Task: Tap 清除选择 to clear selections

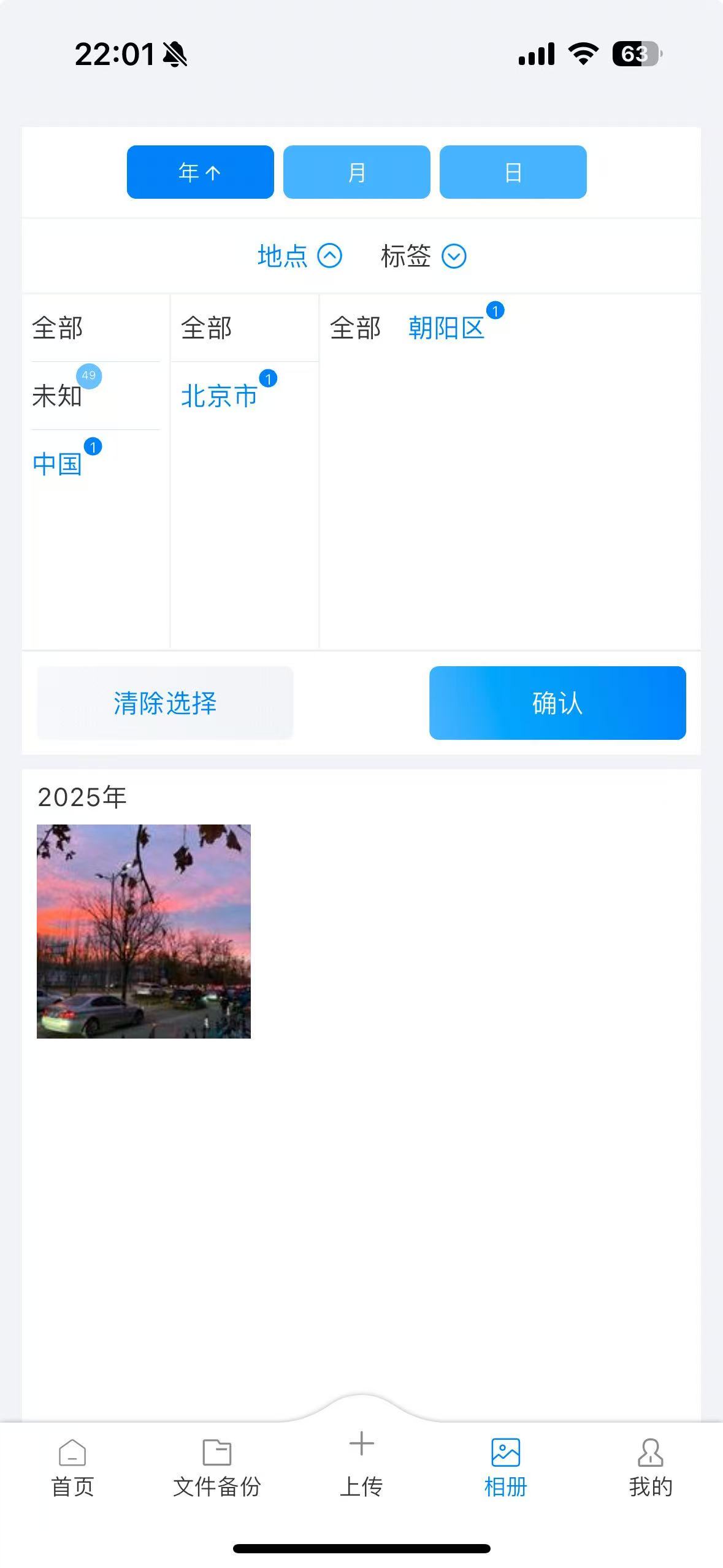Action: click(166, 704)
